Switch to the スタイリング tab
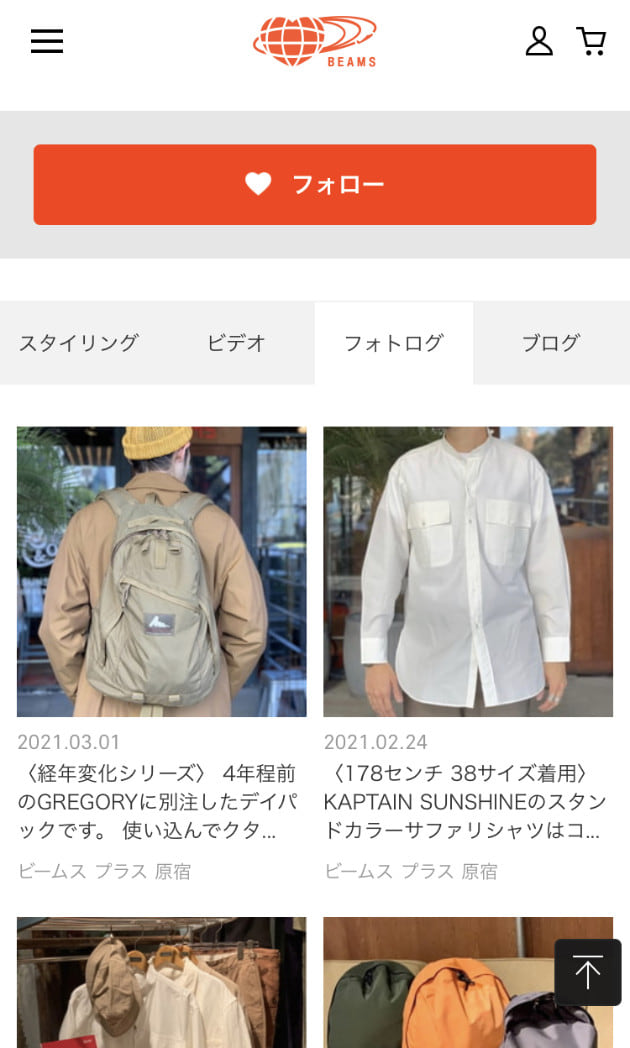 pos(78,343)
